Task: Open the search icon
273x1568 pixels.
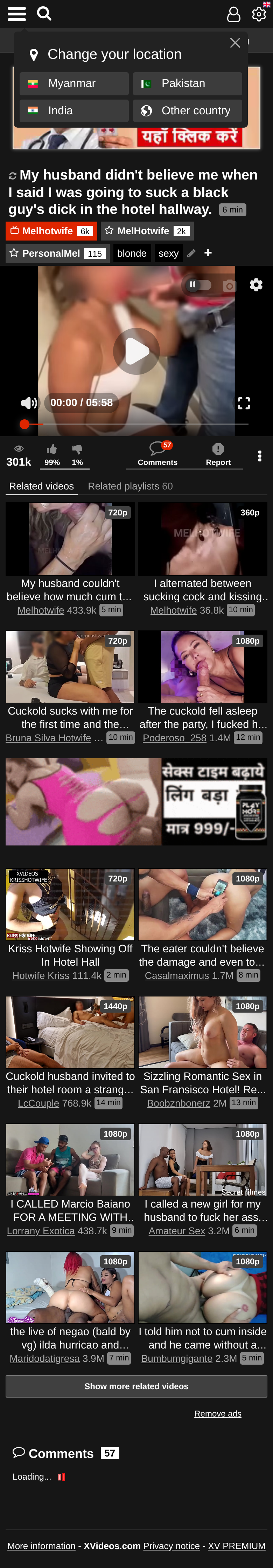Action: (44, 13)
